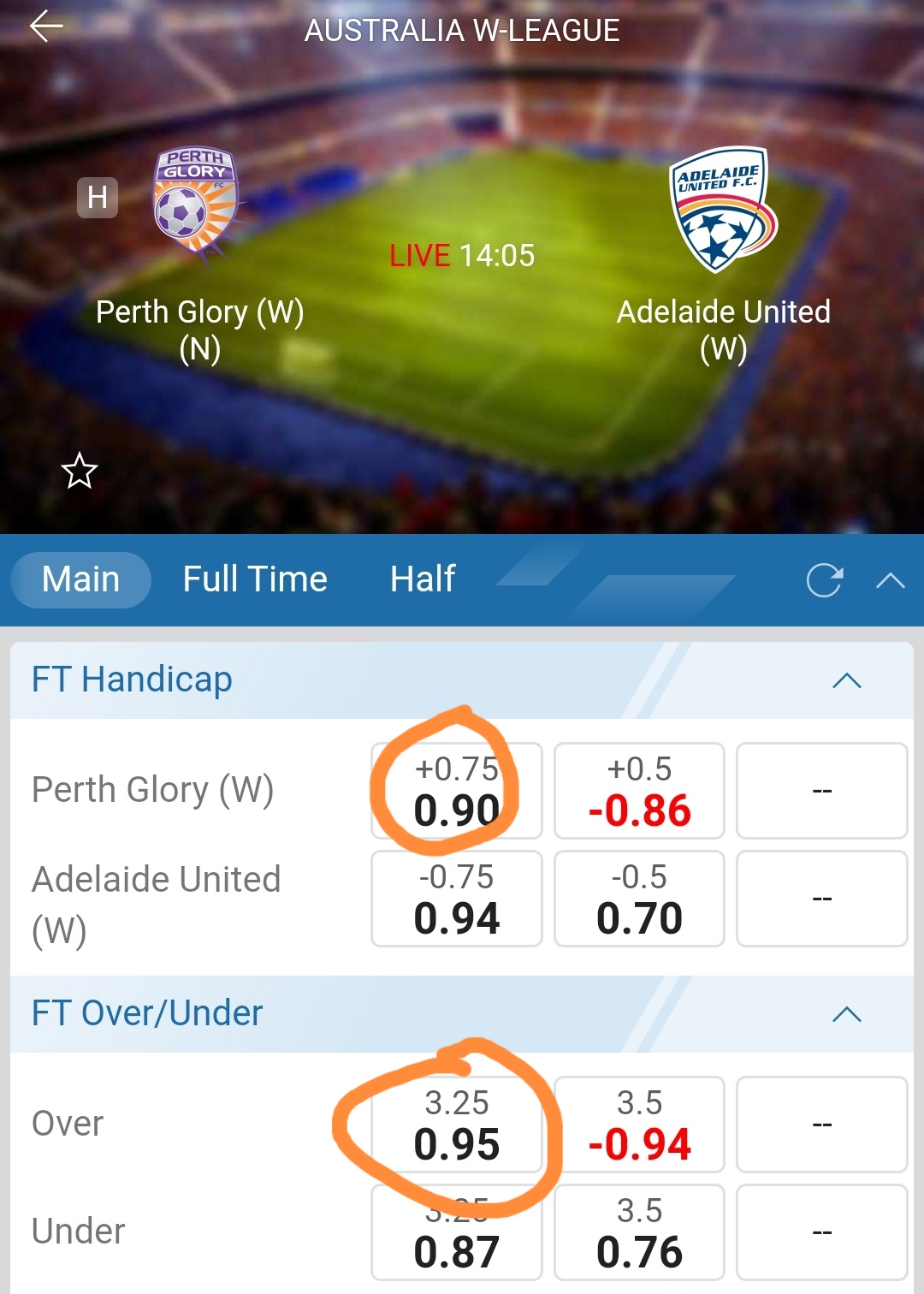Refresh the live odds
924x1294 pixels.
[825, 580]
